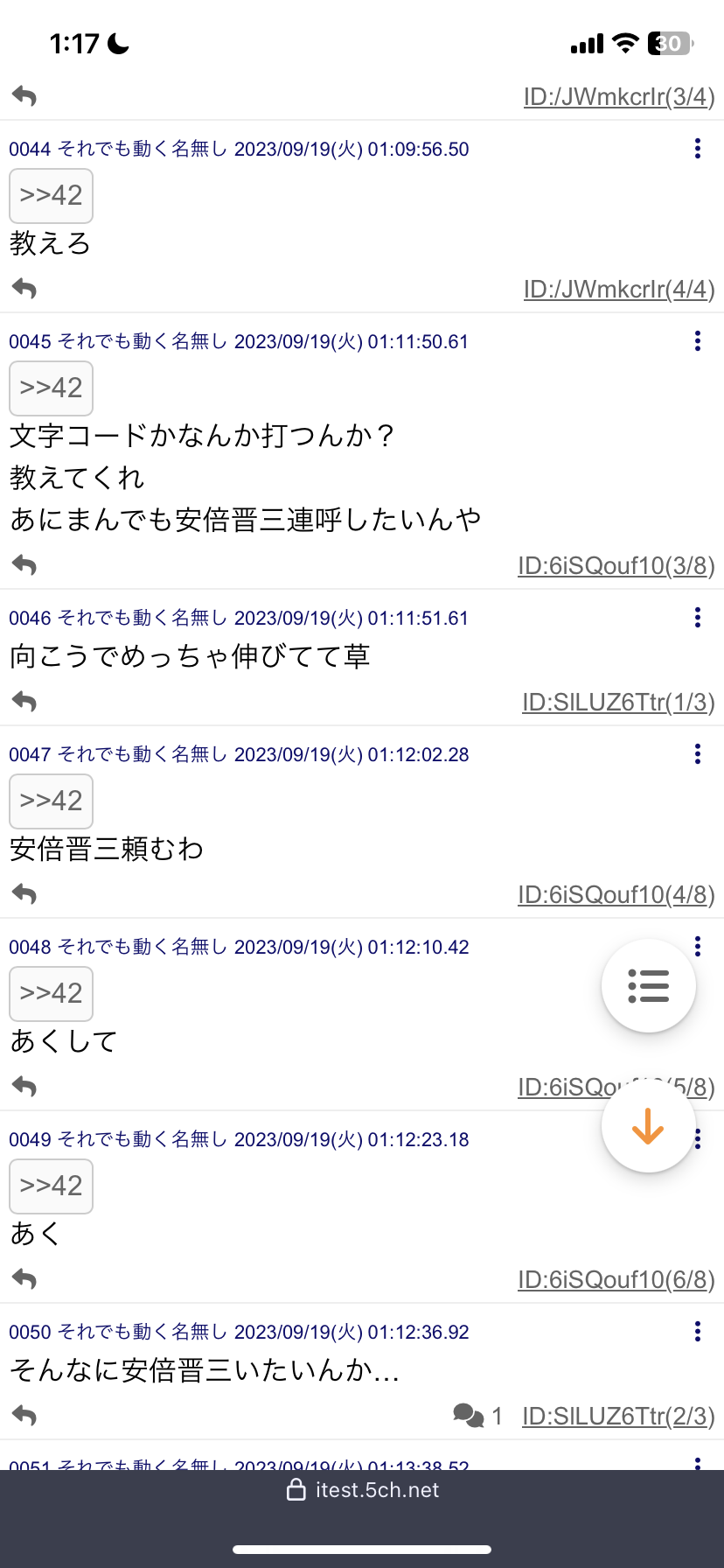Reply to post 0044

(24, 288)
